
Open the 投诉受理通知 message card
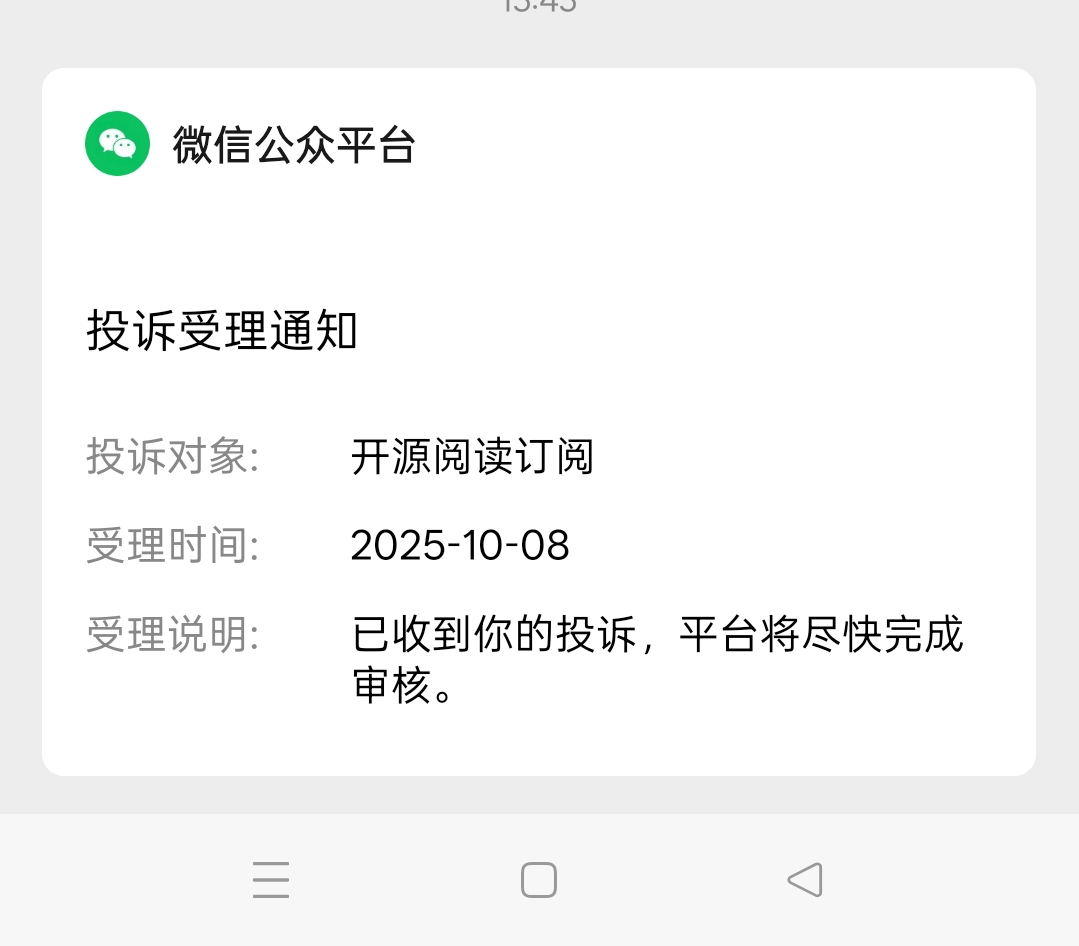point(538,420)
